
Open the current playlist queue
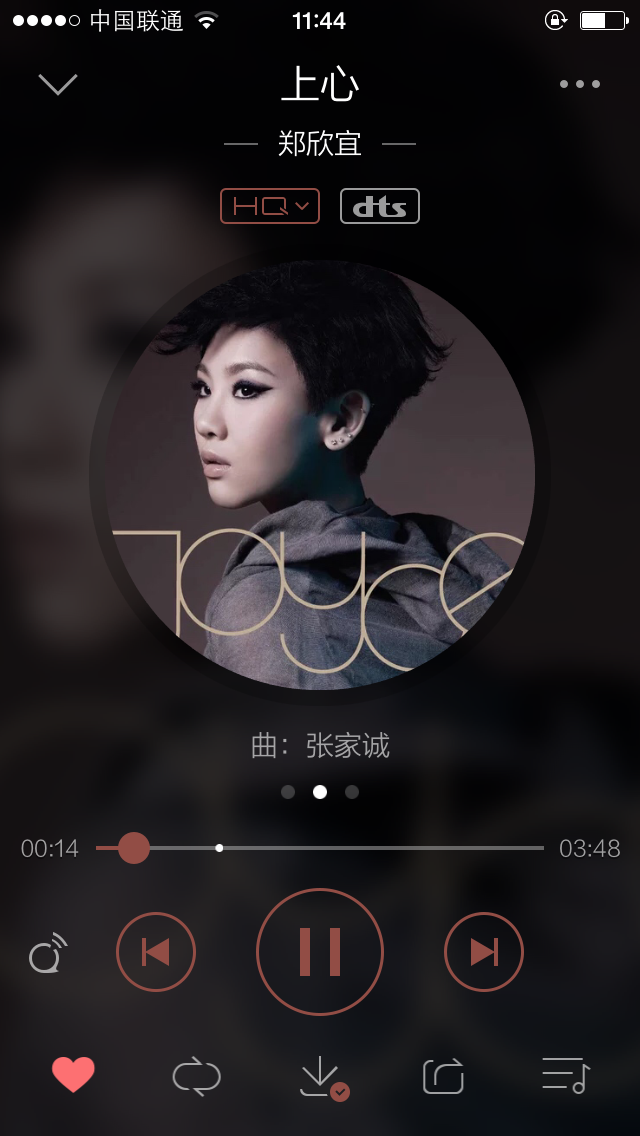[566, 1075]
